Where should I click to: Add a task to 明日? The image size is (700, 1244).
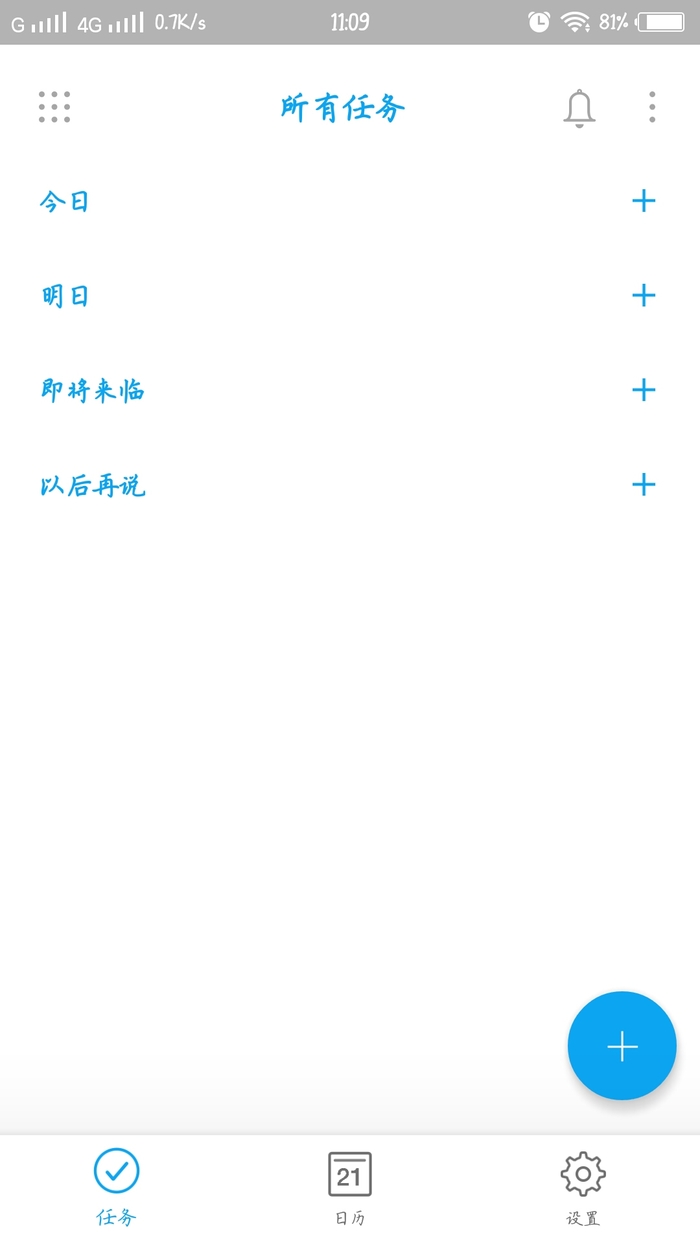pyautogui.click(x=643, y=296)
